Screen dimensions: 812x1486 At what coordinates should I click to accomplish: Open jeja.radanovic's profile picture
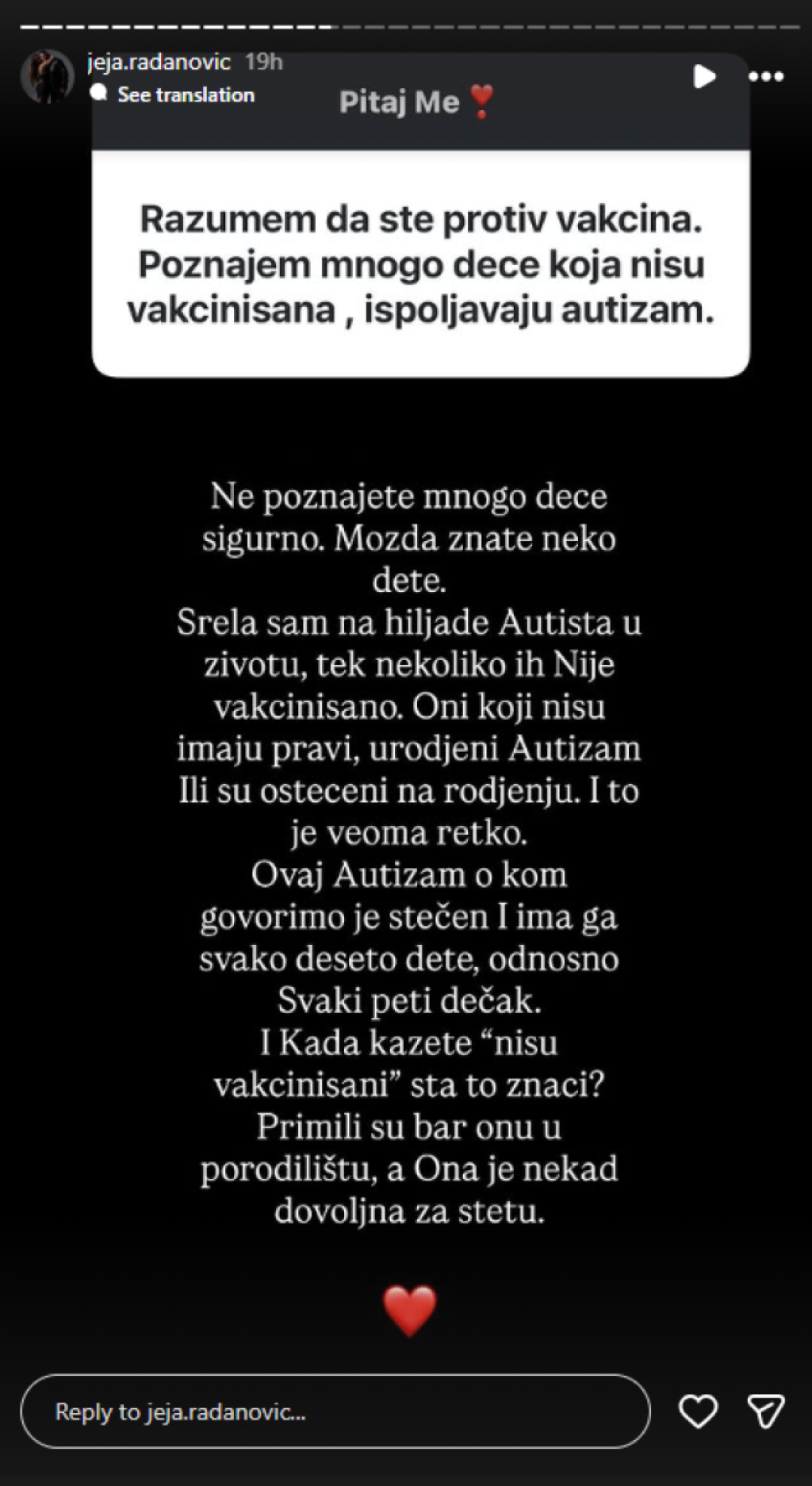click(x=47, y=77)
